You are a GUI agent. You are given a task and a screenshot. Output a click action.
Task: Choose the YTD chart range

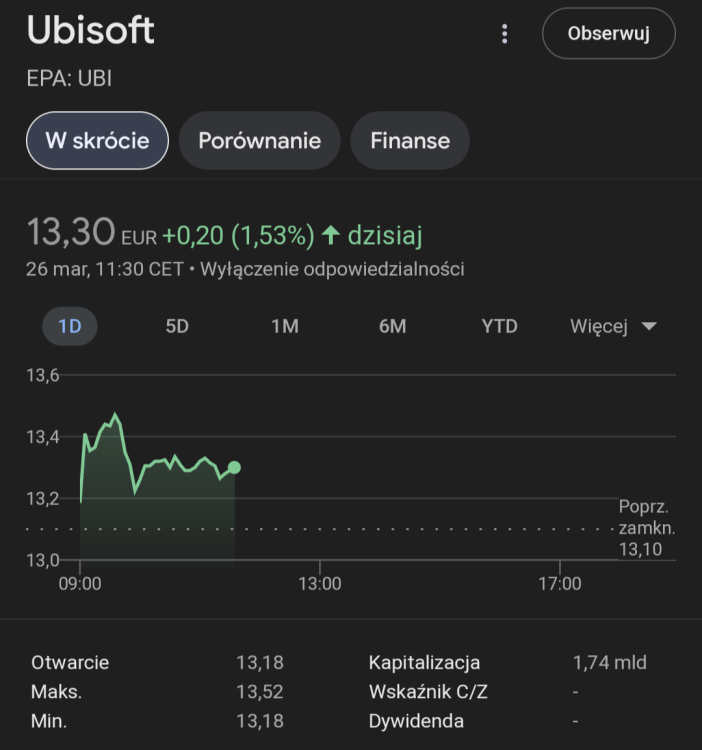point(499,327)
